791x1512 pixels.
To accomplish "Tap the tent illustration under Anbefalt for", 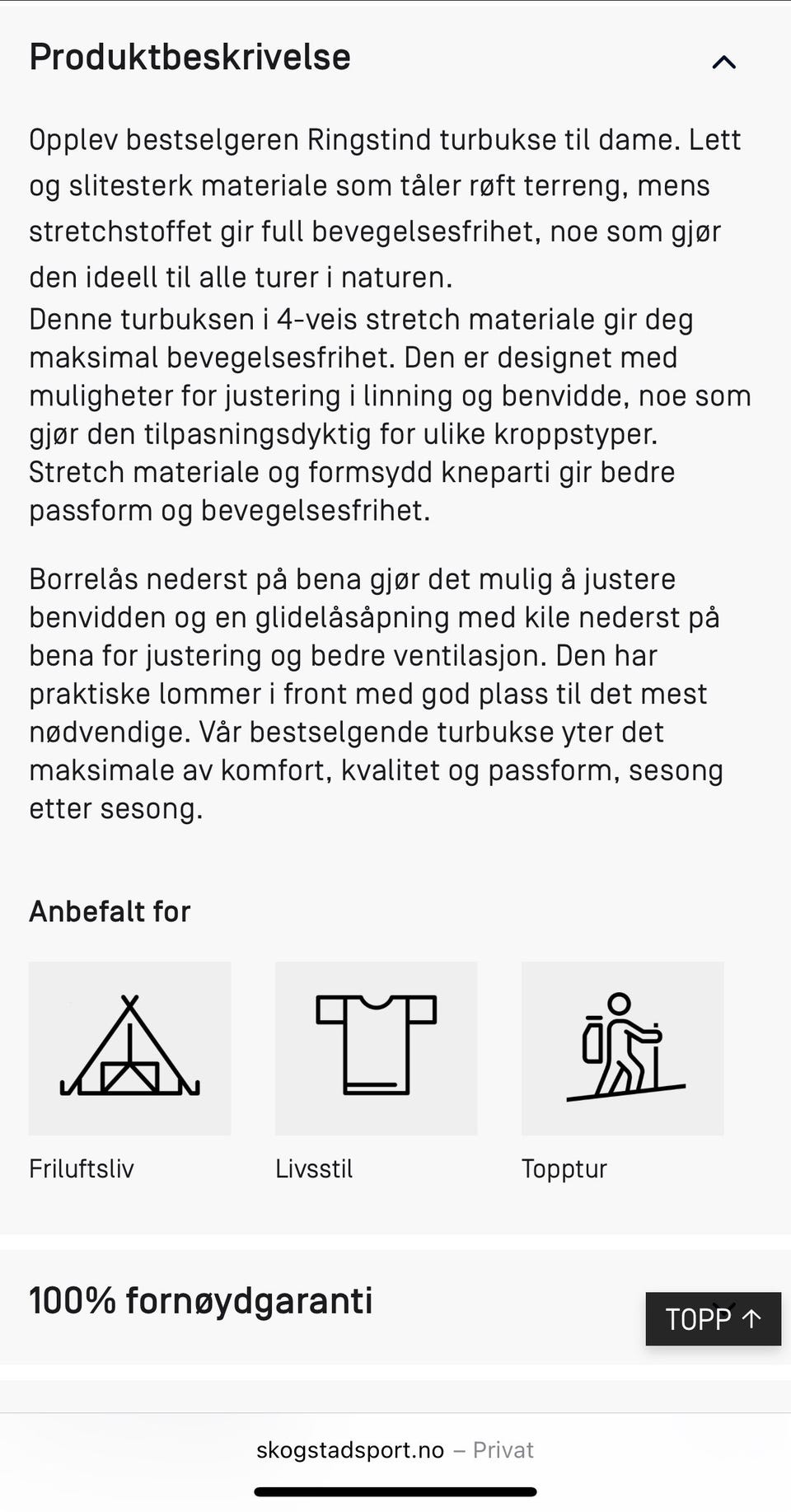I will coord(129,1047).
